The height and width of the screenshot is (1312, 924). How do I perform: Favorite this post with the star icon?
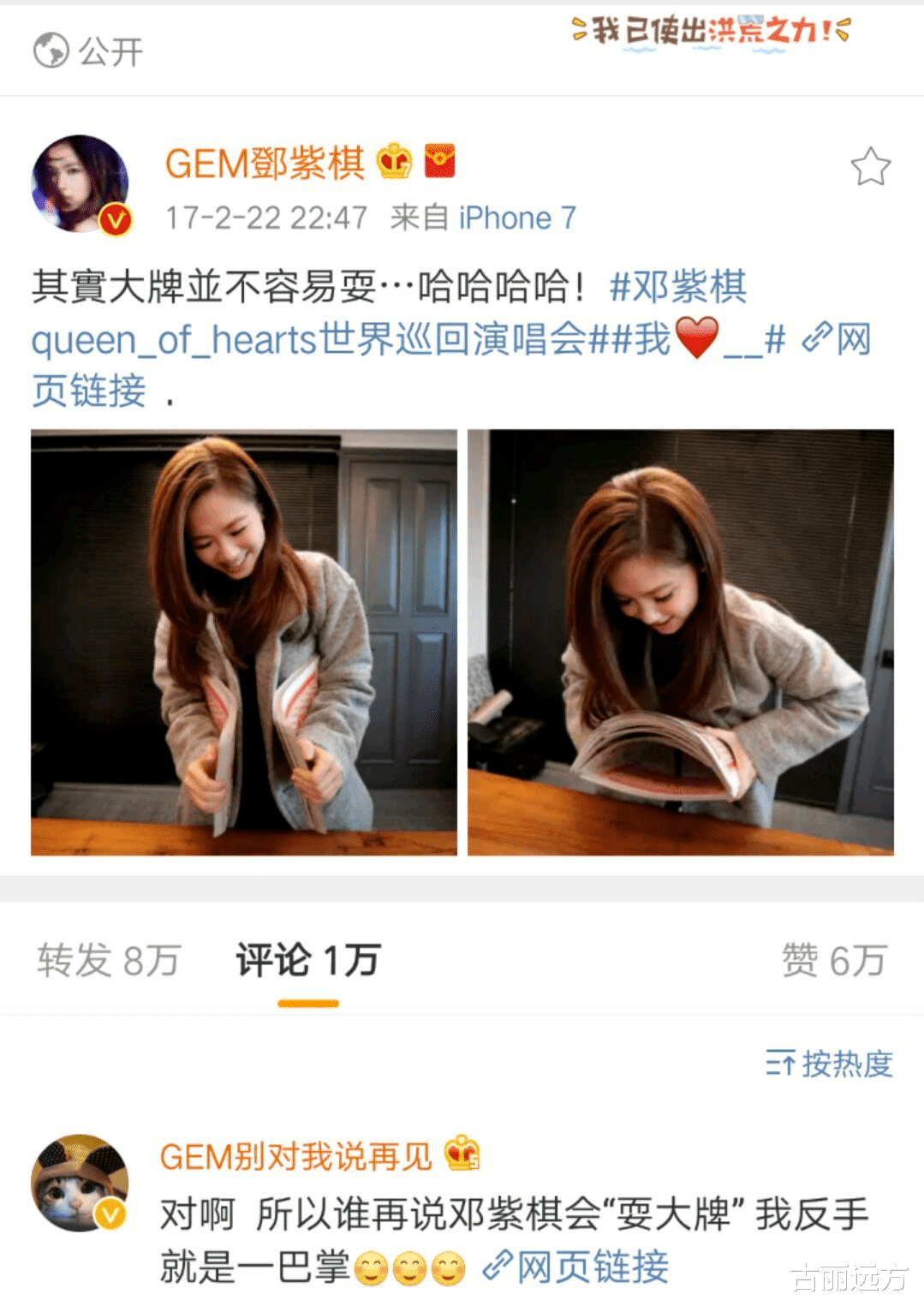coord(870,167)
